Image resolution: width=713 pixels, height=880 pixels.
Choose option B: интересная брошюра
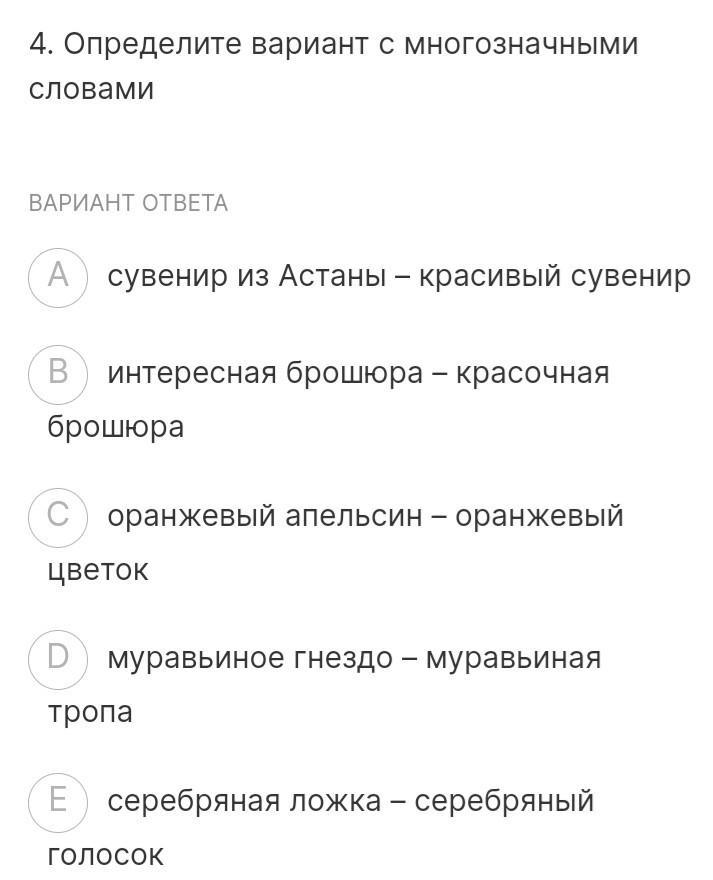tap(58, 374)
